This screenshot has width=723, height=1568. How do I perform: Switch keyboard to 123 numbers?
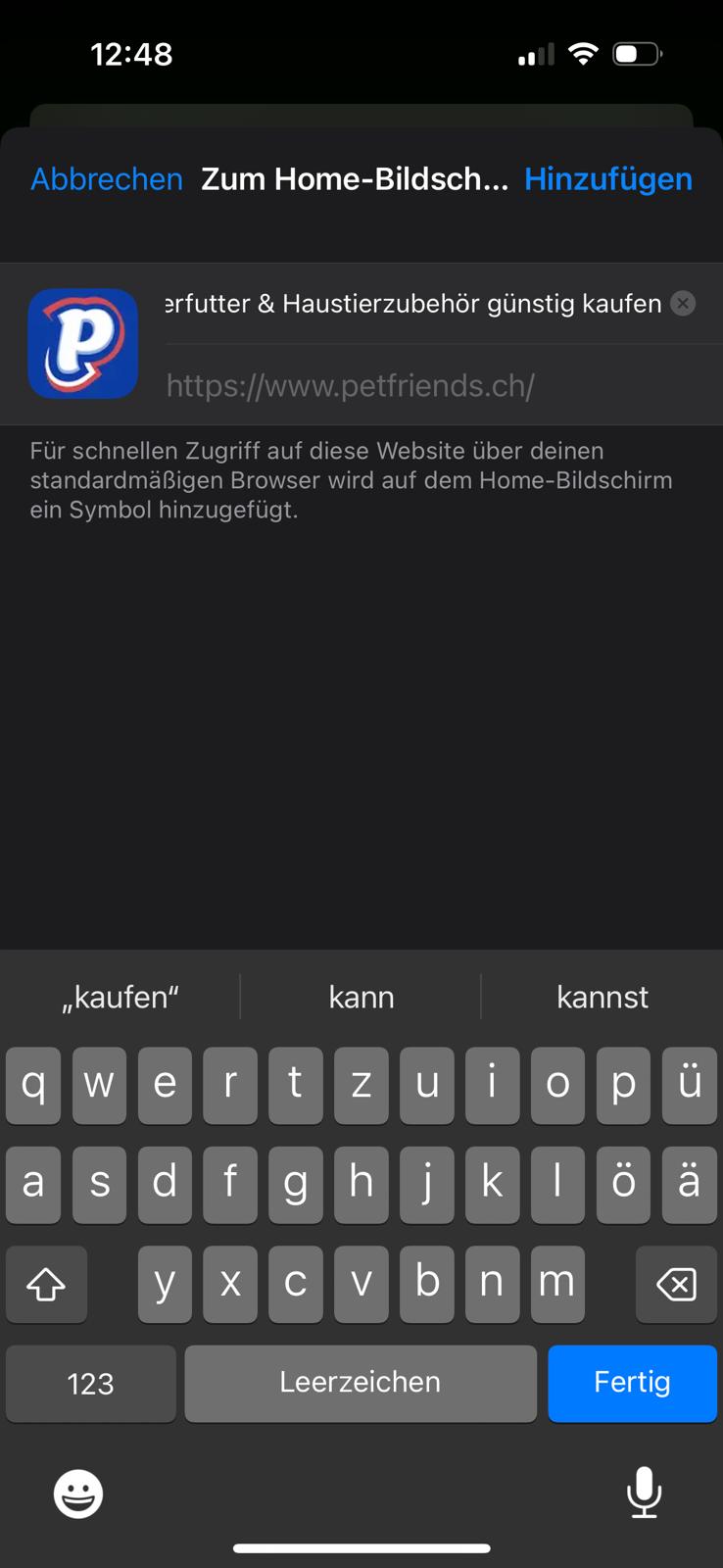[x=91, y=1383]
